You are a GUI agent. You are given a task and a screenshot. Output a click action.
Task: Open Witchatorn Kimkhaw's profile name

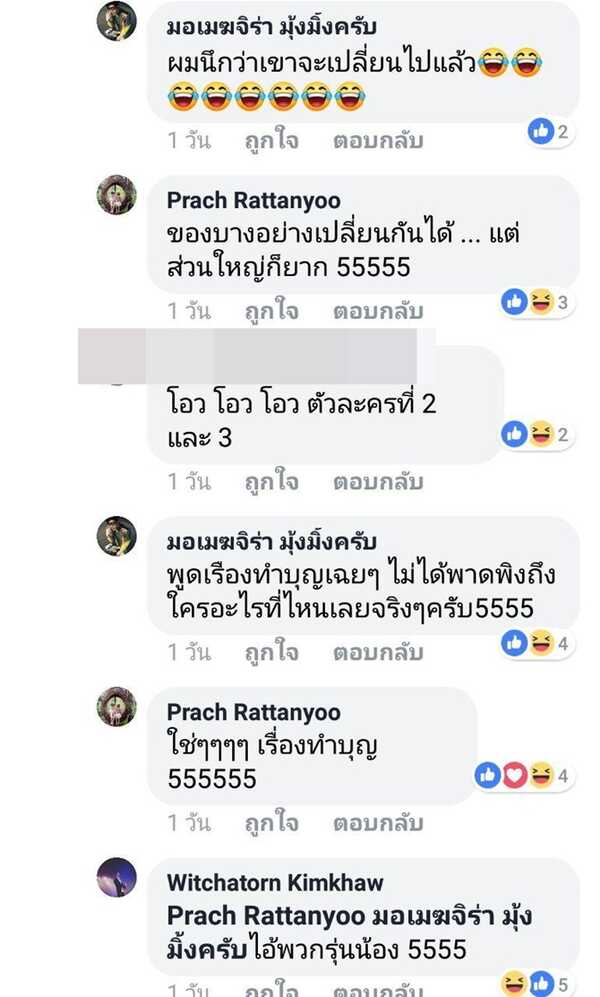275,883
